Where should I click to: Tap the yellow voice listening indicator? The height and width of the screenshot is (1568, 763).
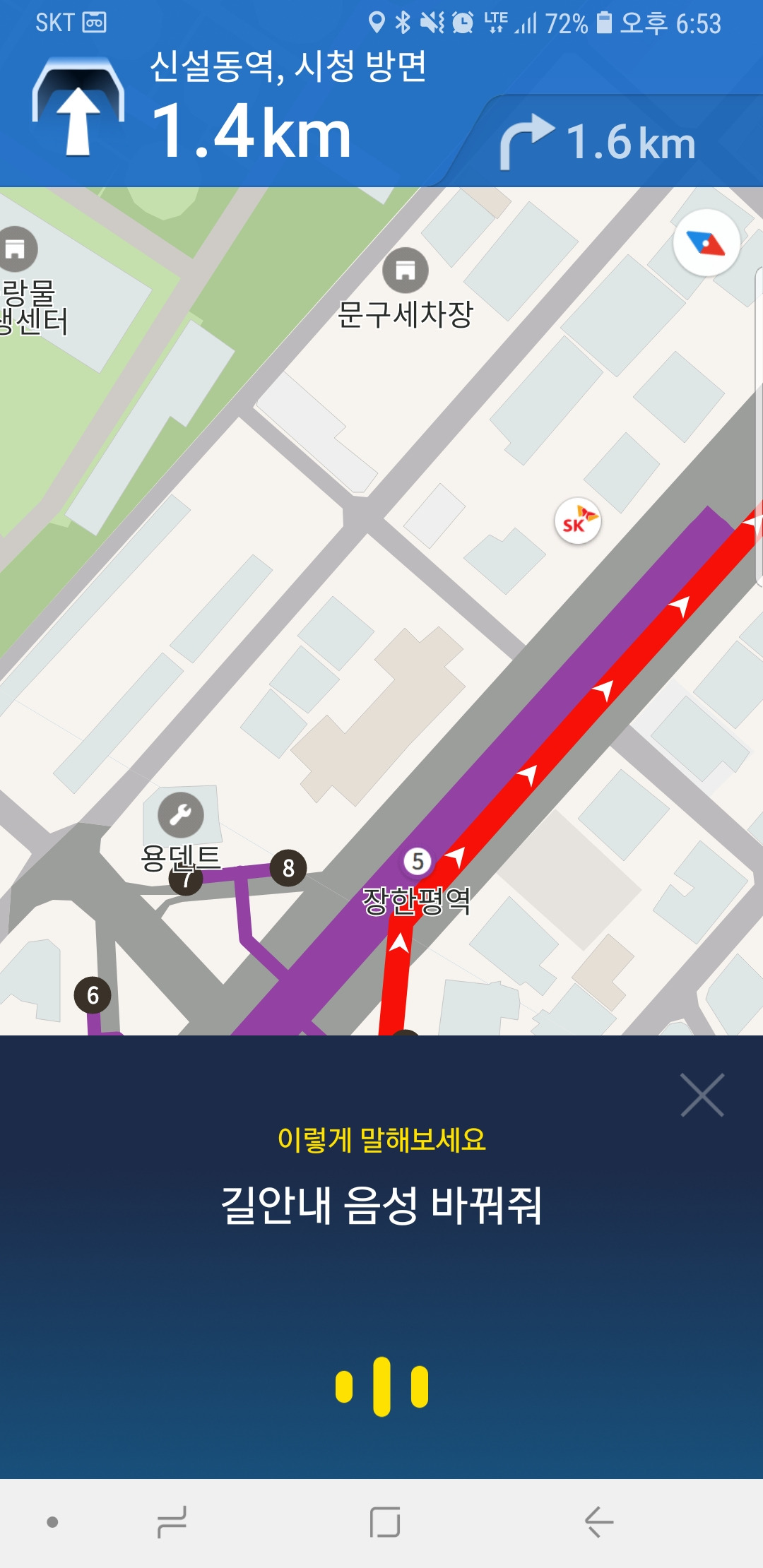382,1386
